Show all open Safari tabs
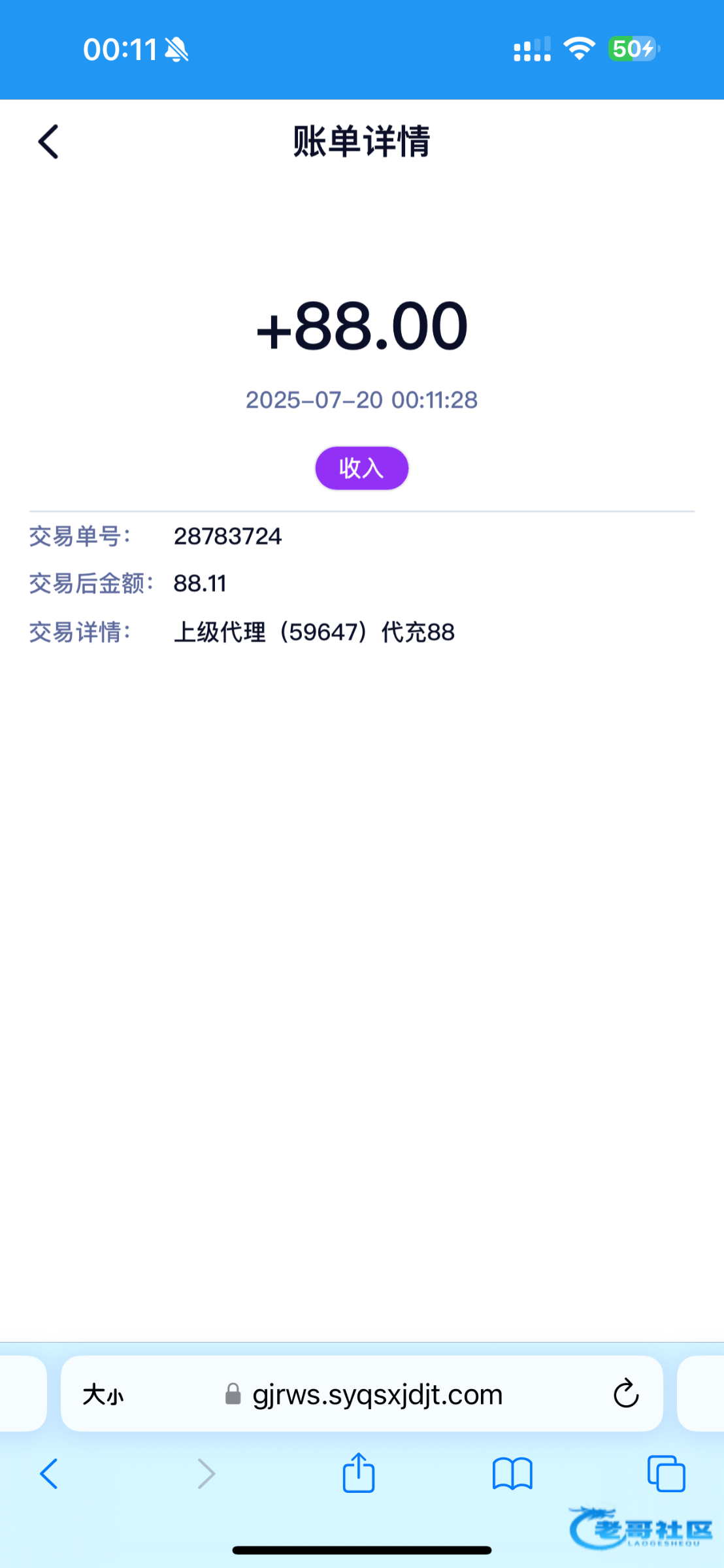The width and height of the screenshot is (724, 1568). [x=666, y=1474]
